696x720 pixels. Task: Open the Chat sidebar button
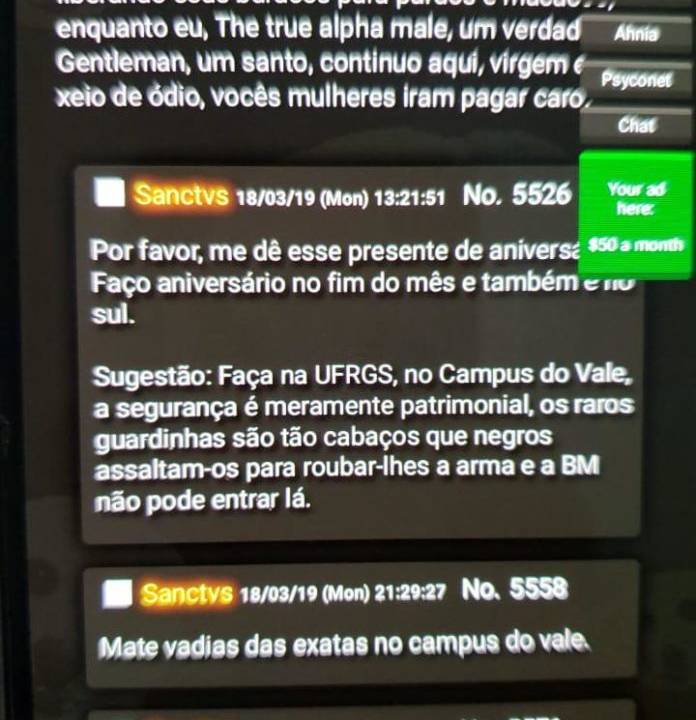[637, 125]
